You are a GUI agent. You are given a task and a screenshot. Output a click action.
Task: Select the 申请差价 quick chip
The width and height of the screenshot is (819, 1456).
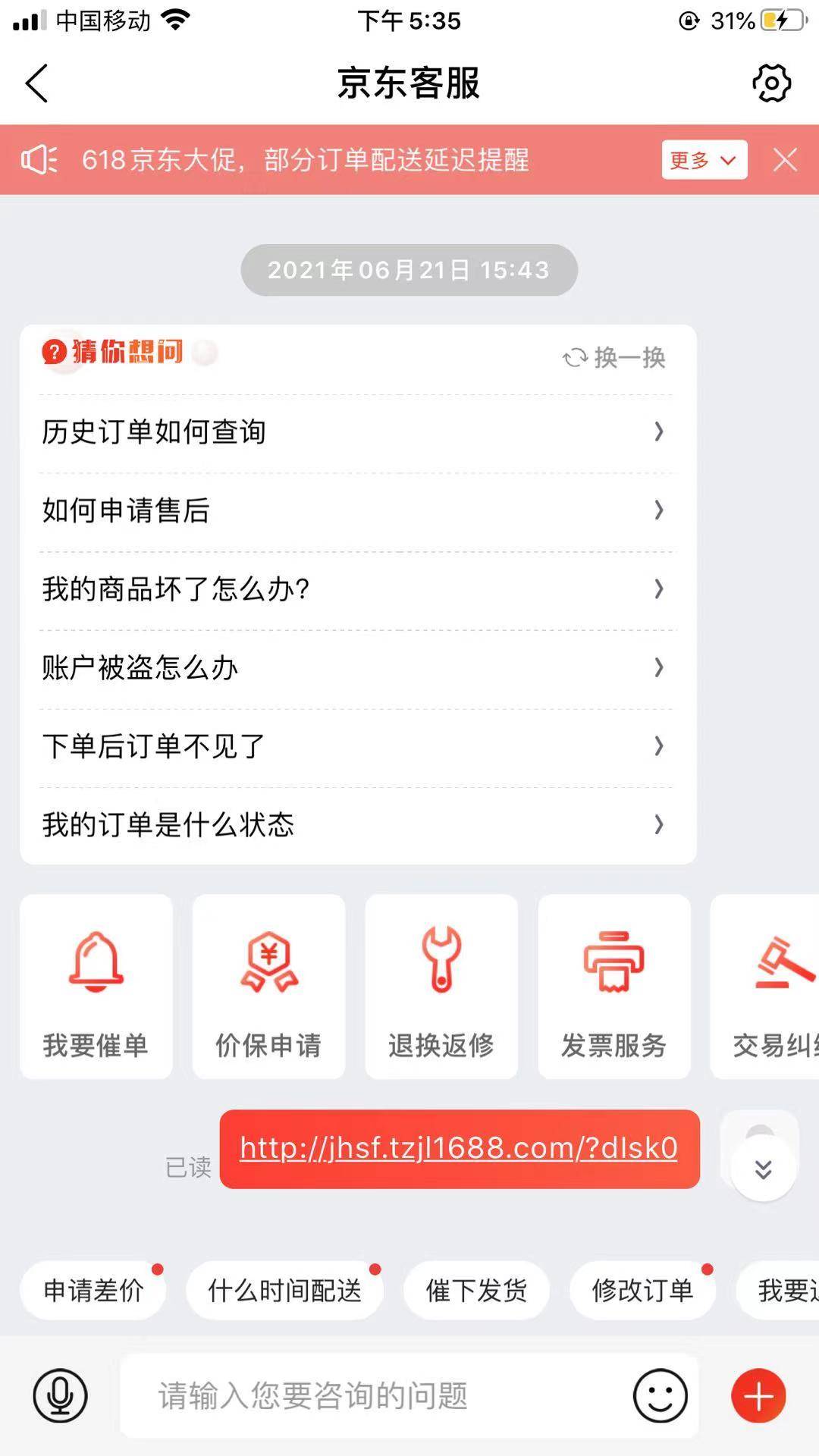point(93,1290)
